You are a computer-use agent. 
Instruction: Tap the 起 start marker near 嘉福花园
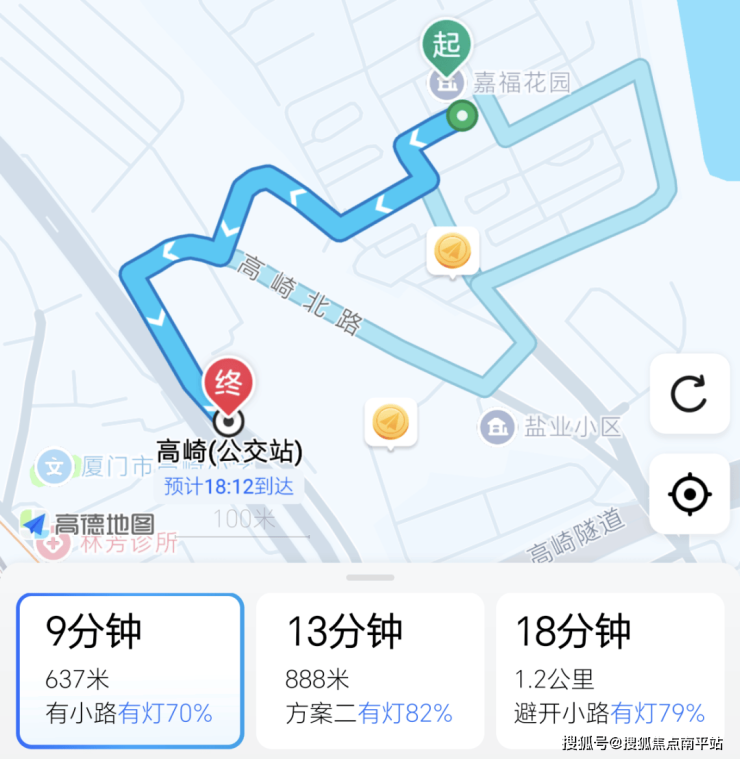tap(446, 47)
